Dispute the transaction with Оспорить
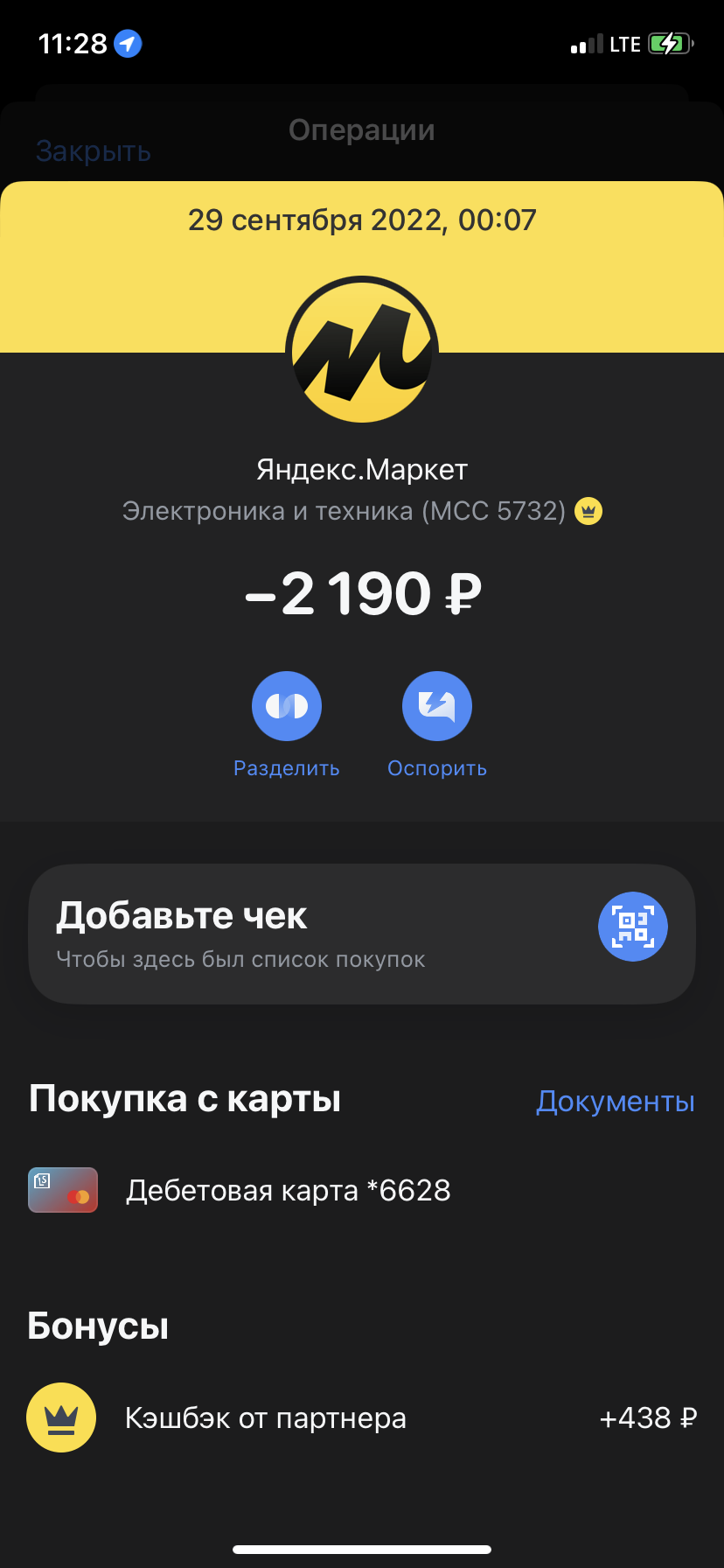The image size is (724, 1568). pos(437,724)
